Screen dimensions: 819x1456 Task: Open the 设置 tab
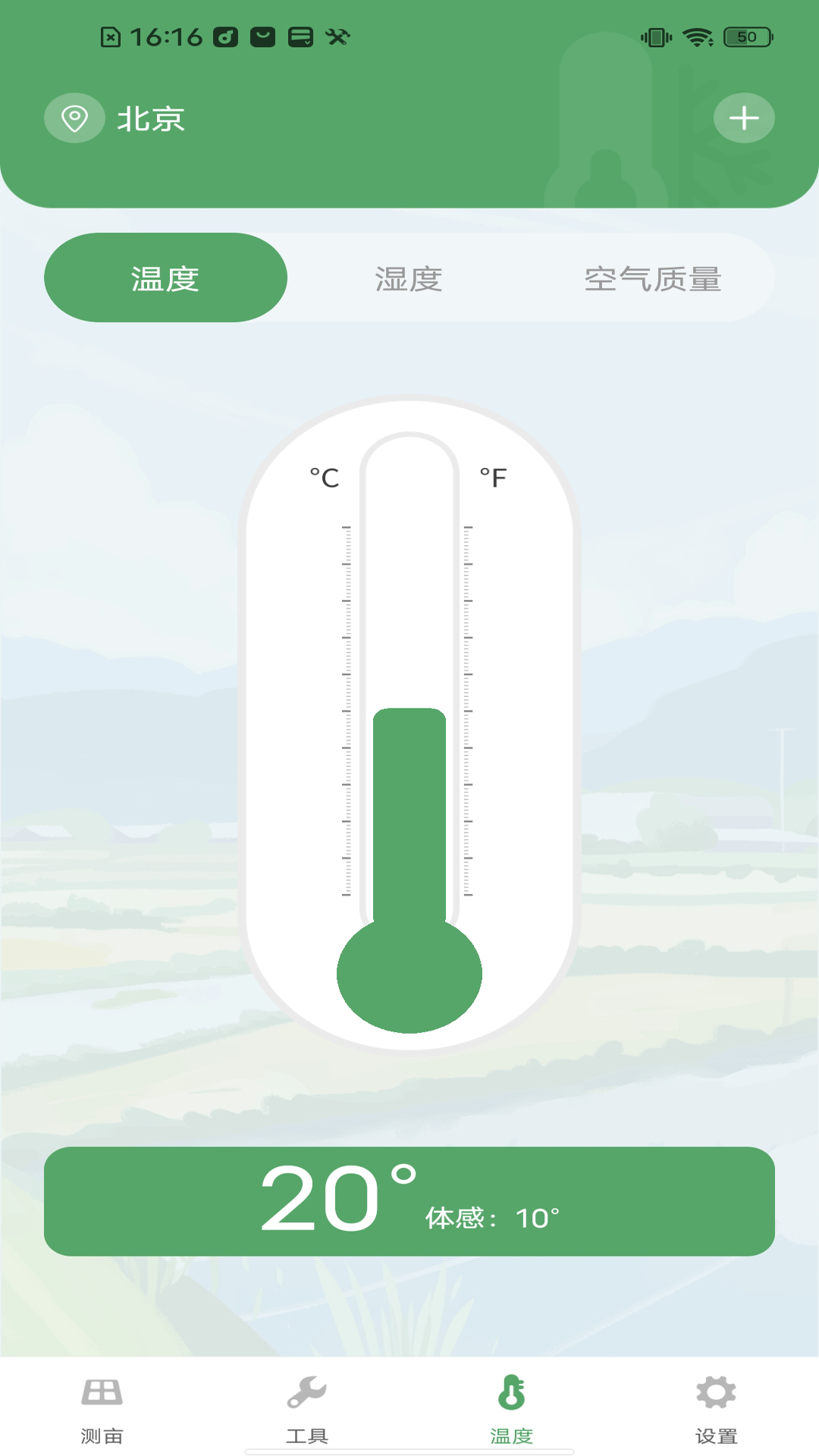point(716,1408)
